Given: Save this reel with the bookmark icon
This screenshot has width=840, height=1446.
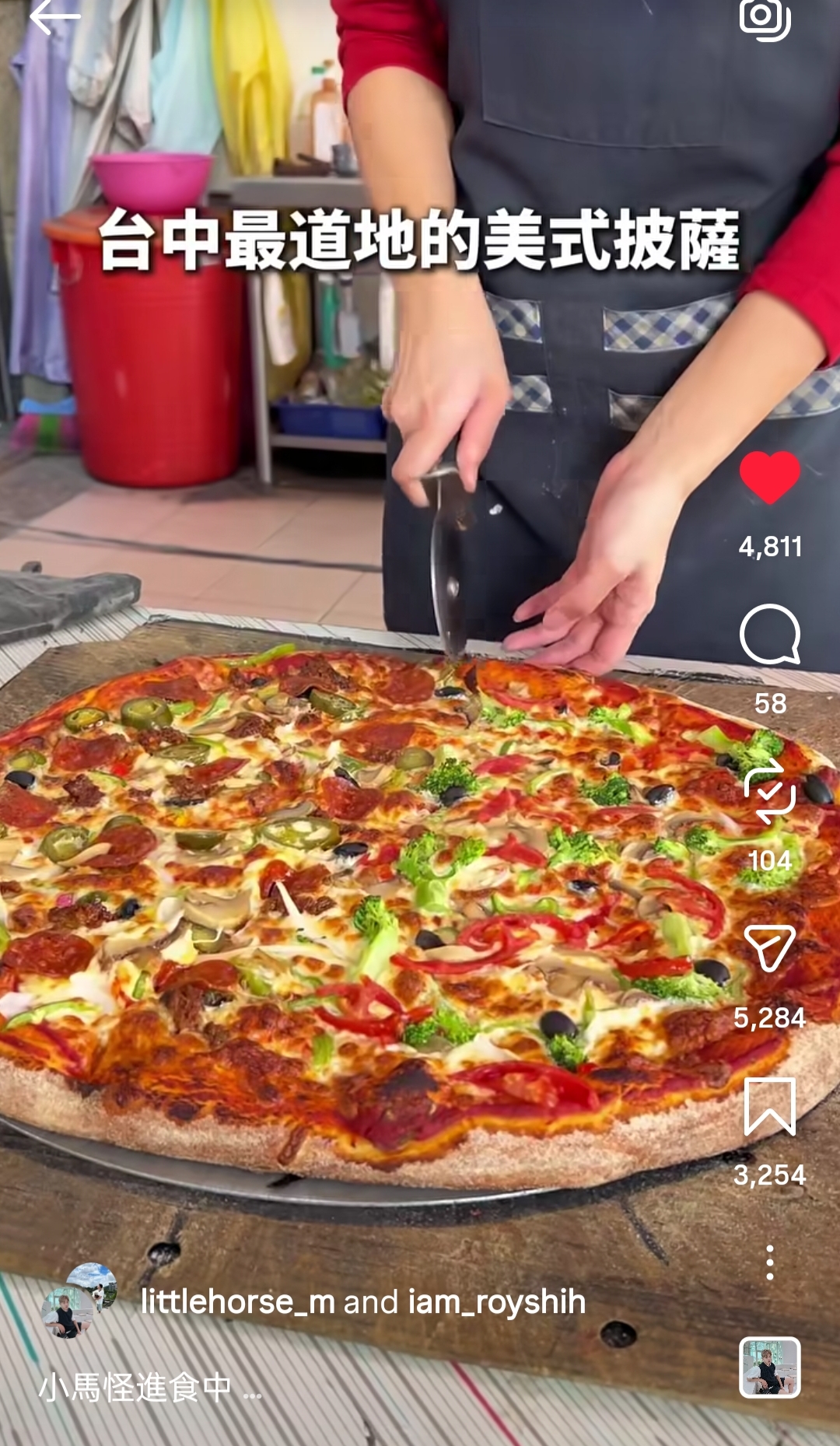Looking at the screenshot, I should [769, 1106].
